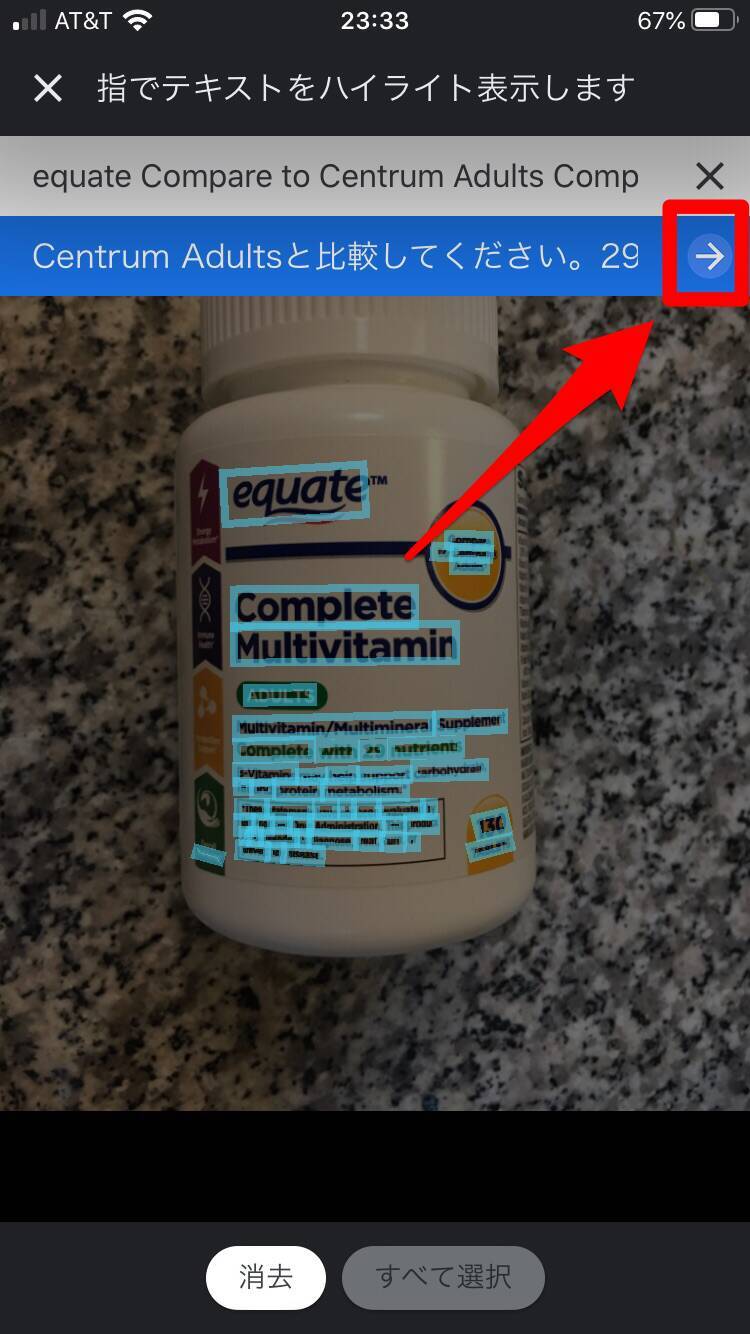Close the text highlight screen
This screenshot has width=750, height=1334.
(47, 88)
